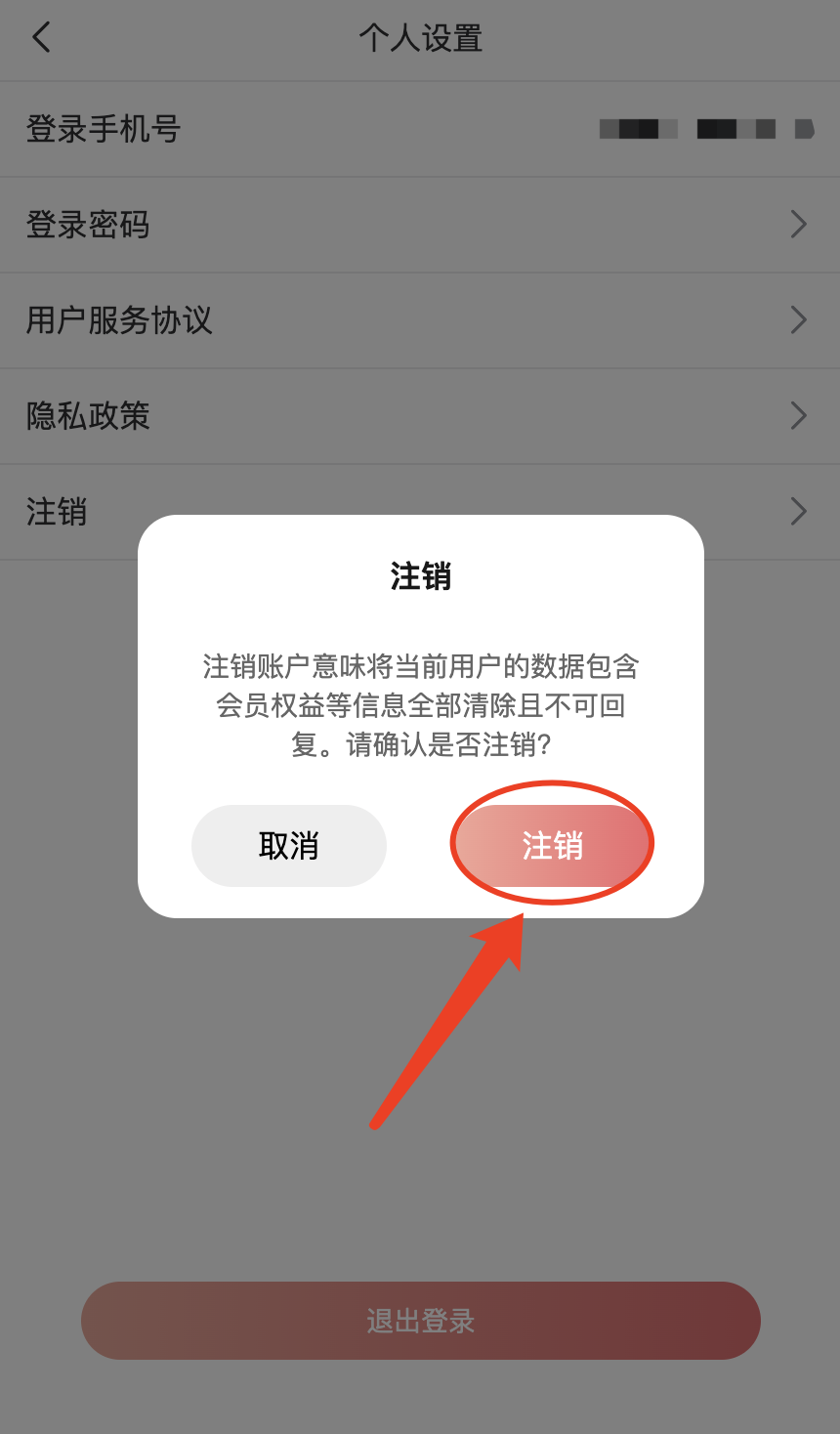
Task: Tap the 退出登录 button
Action: click(x=420, y=1321)
